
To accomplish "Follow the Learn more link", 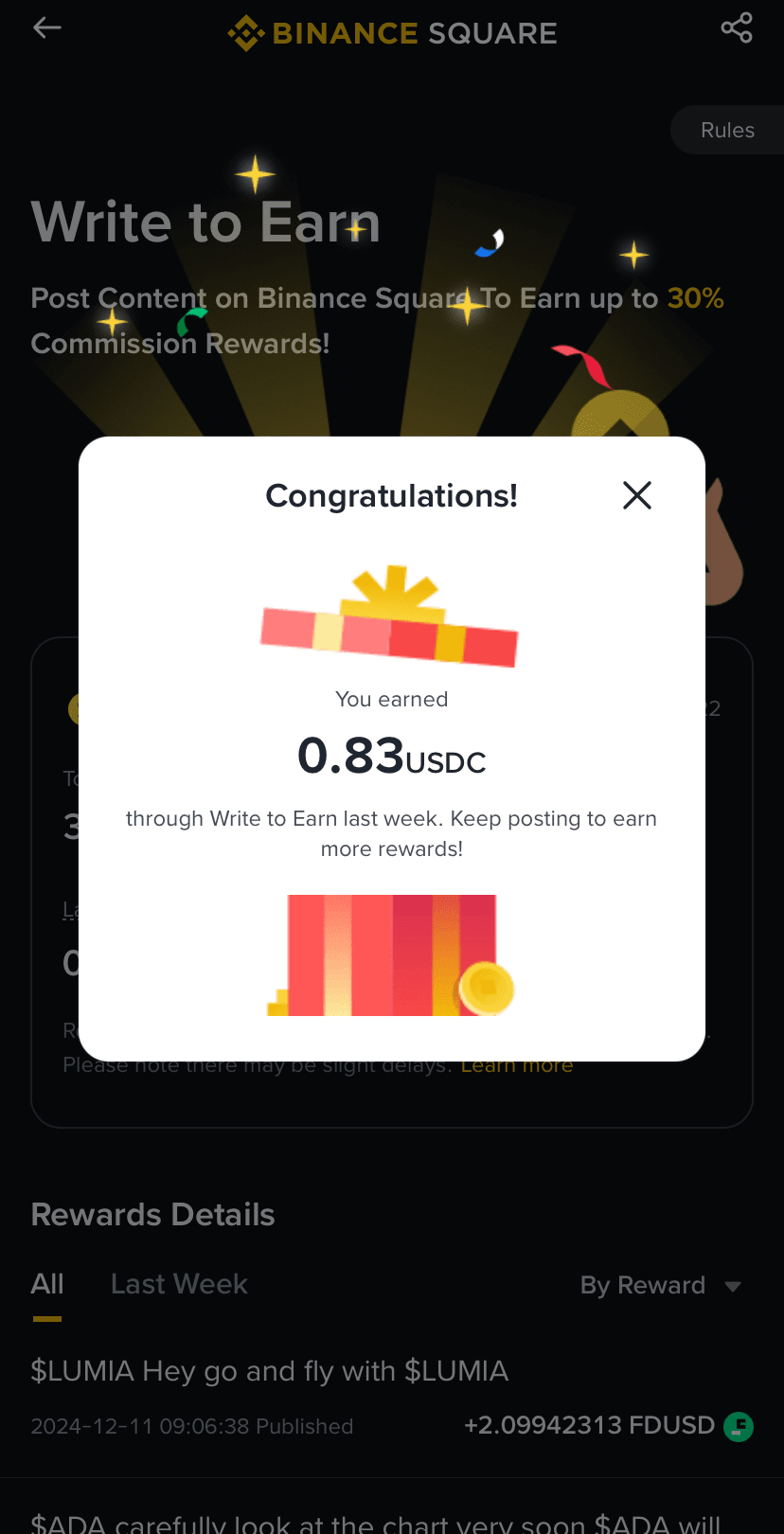I will (x=517, y=1066).
